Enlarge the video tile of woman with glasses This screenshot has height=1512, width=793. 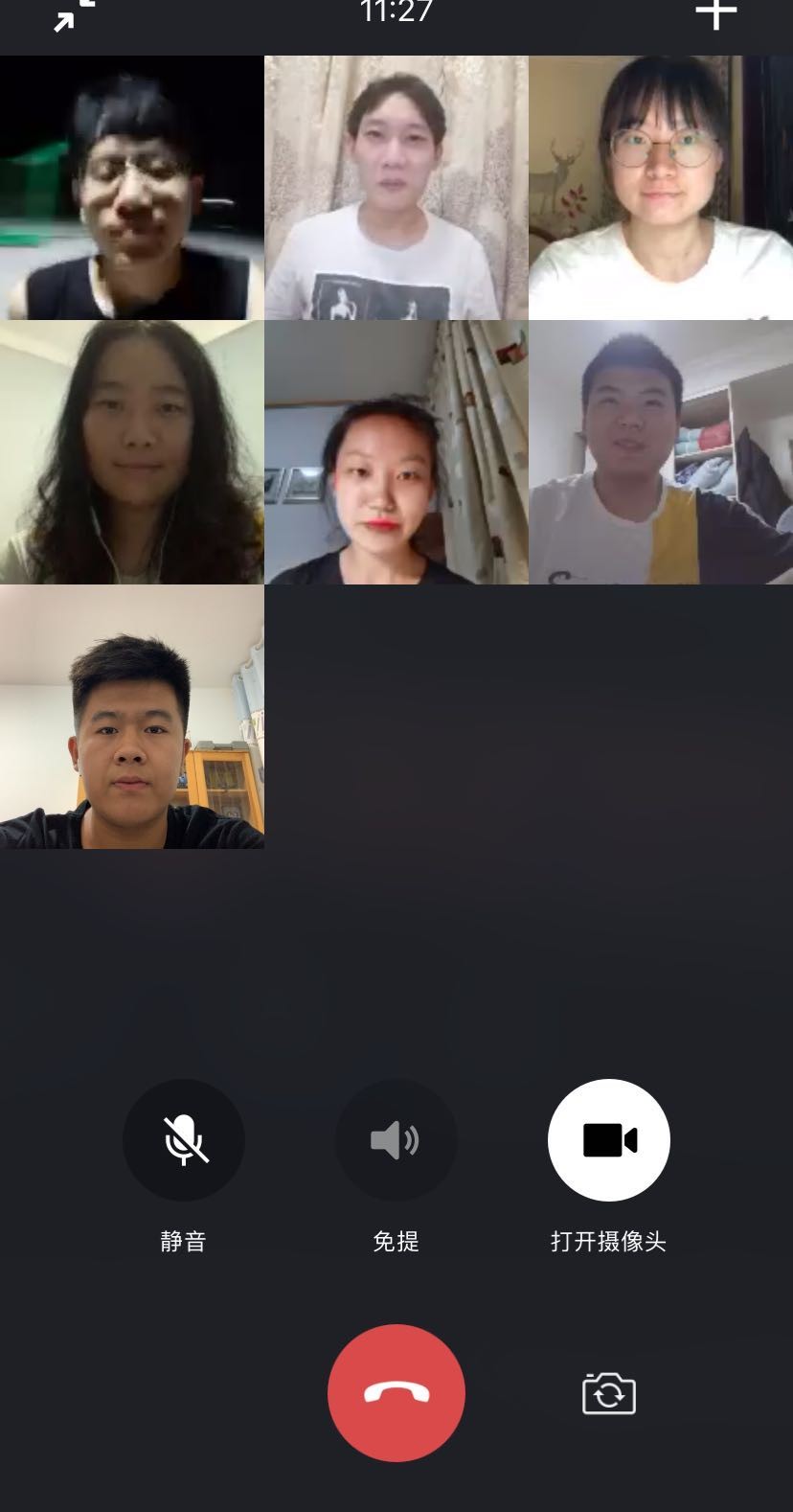click(x=661, y=188)
